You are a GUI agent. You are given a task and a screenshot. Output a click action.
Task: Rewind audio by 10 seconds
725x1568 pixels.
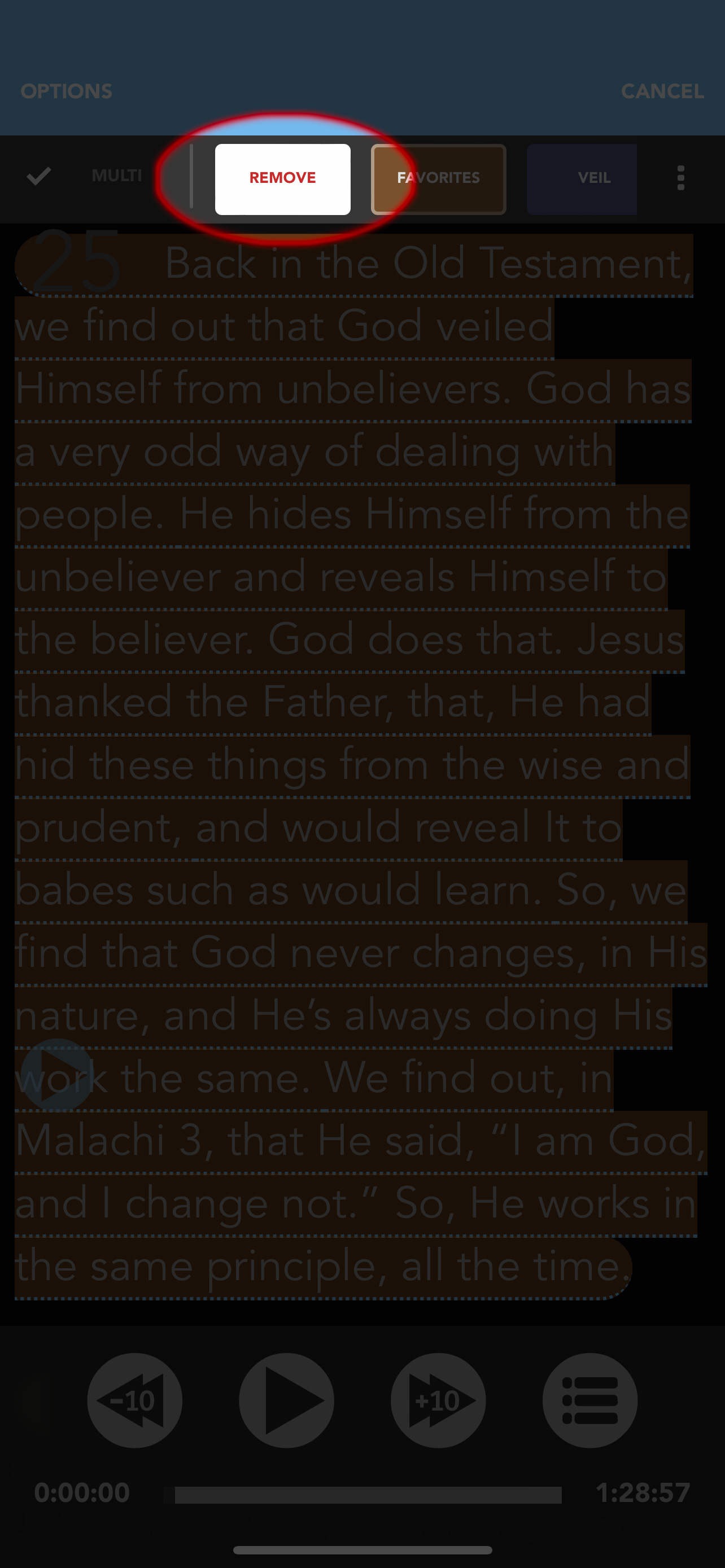click(134, 1400)
